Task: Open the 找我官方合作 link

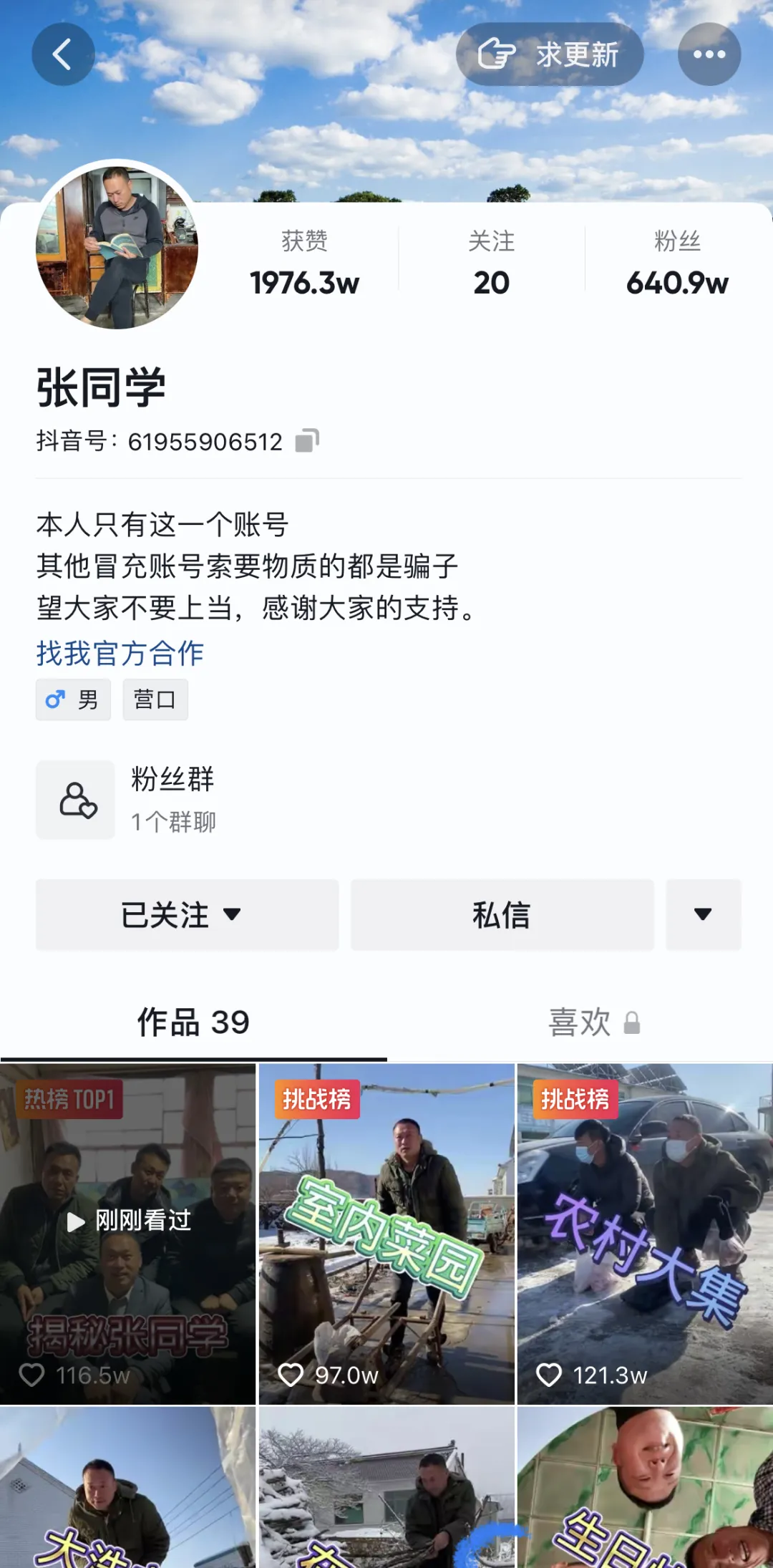Action: pos(120,653)
